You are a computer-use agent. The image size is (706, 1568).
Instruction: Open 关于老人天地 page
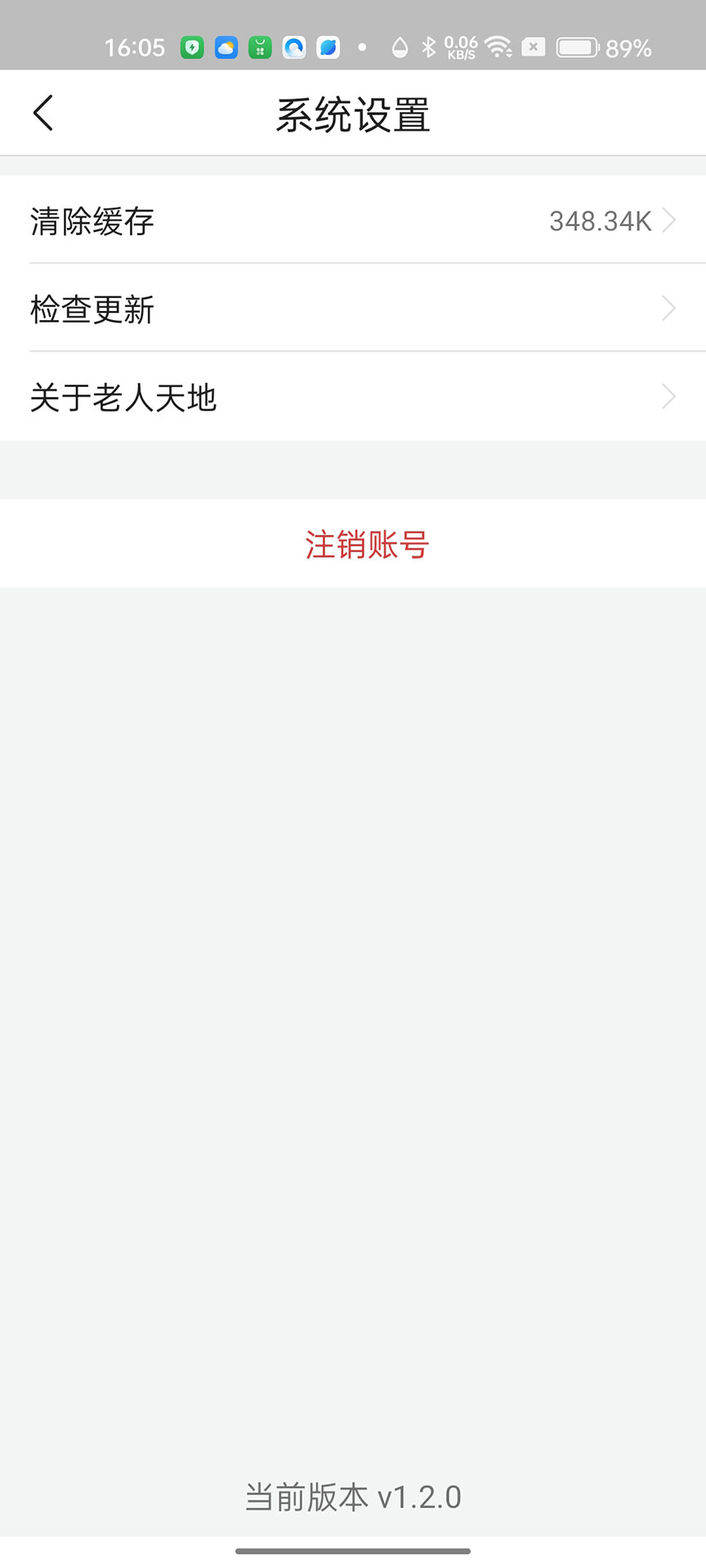tap(353, 397)
